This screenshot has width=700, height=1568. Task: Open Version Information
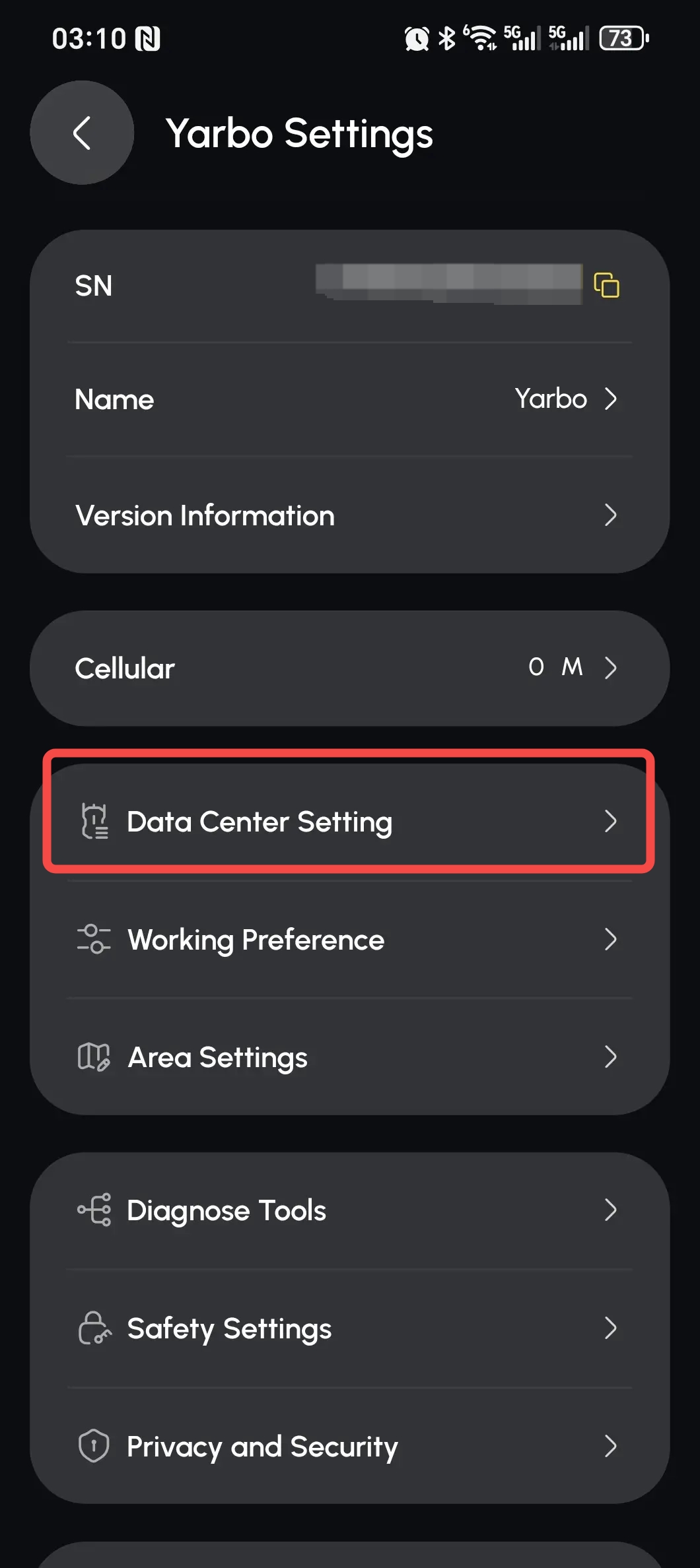click(350, 515)
